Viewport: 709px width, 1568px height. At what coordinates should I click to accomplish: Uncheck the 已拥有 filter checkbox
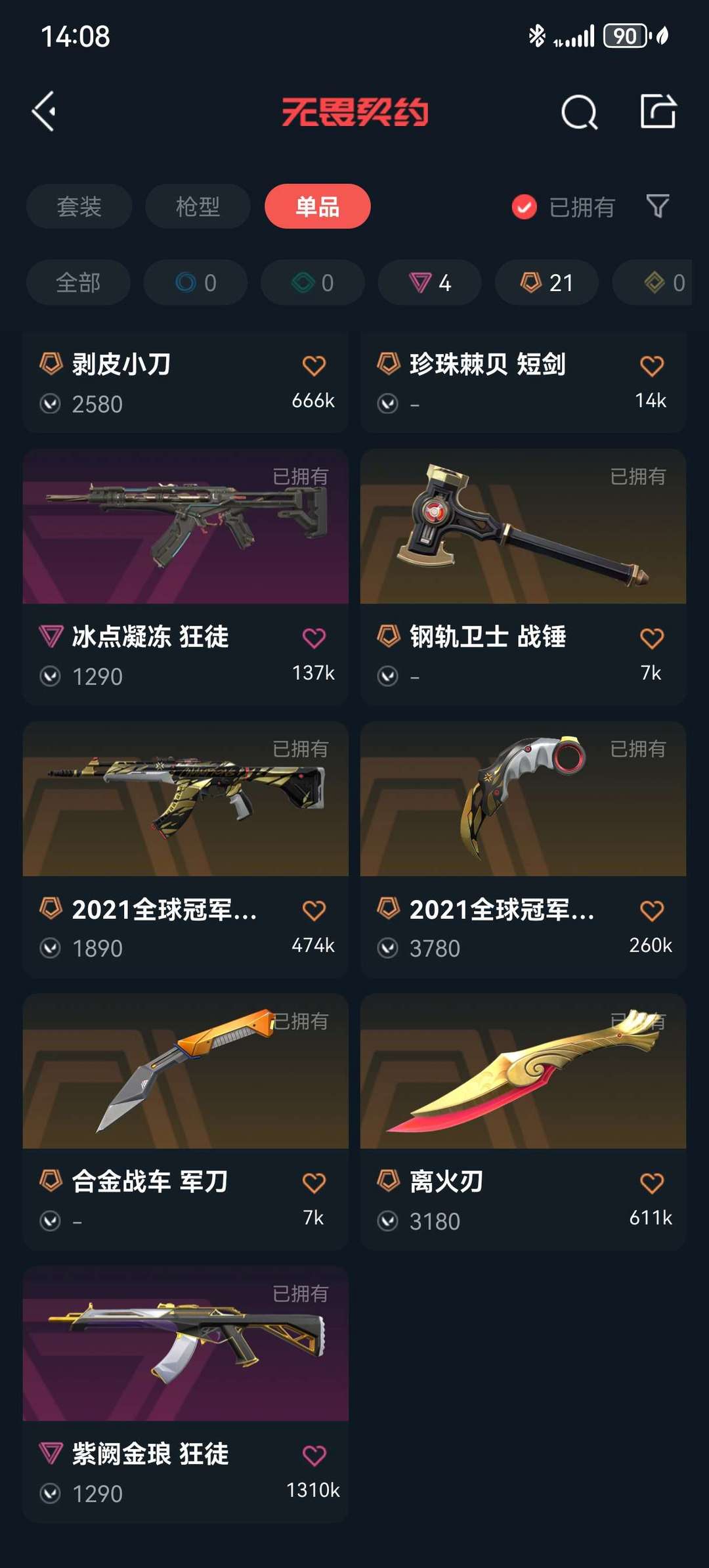pos(524,207)
